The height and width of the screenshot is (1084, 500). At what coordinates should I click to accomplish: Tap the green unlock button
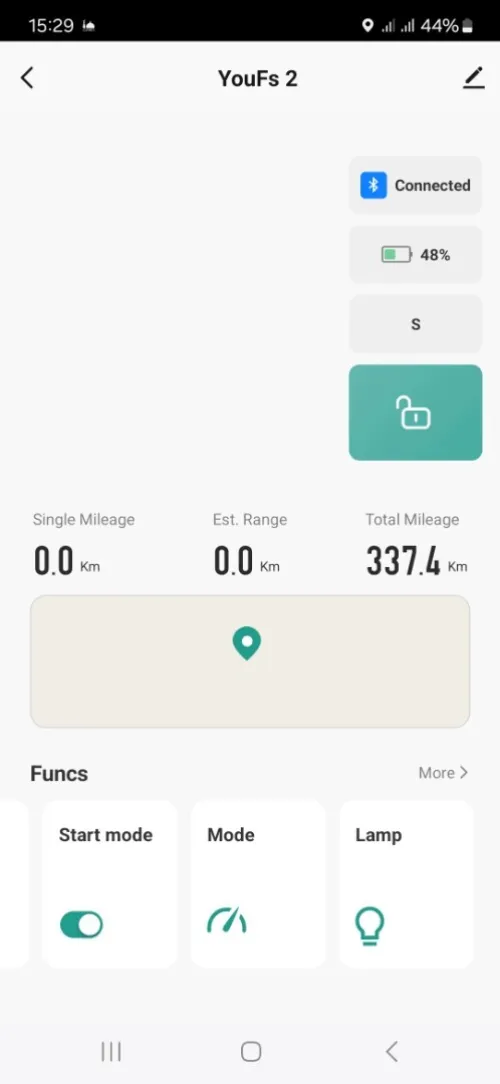415,413
